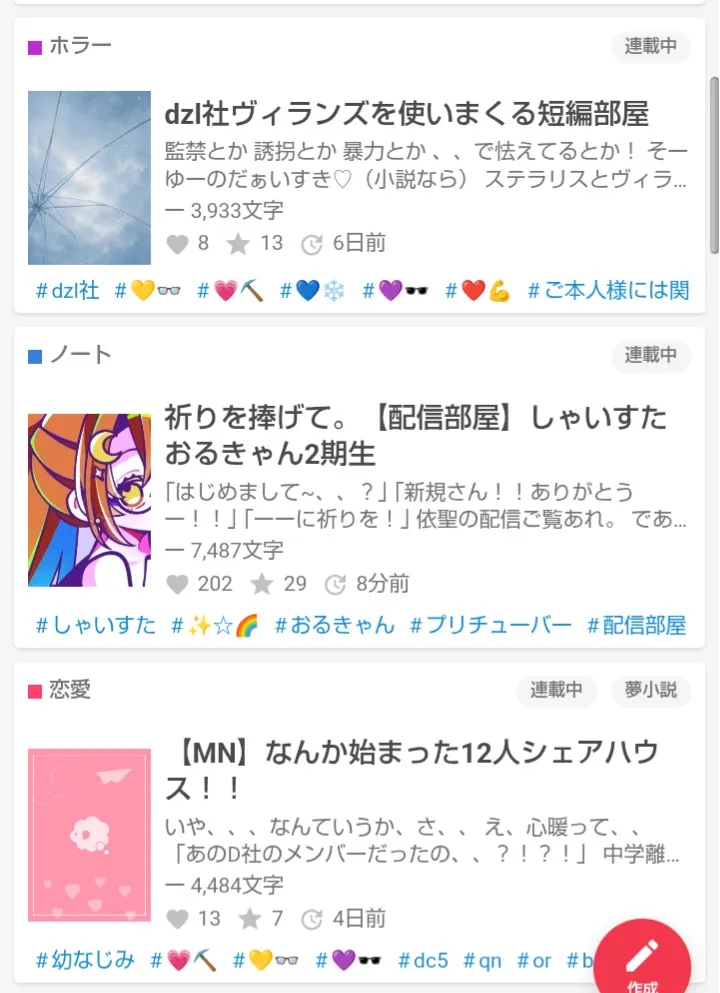The image size is (720, 993).
Task: Open the #プリチューバー hashtag
Action: pos(490,626)
